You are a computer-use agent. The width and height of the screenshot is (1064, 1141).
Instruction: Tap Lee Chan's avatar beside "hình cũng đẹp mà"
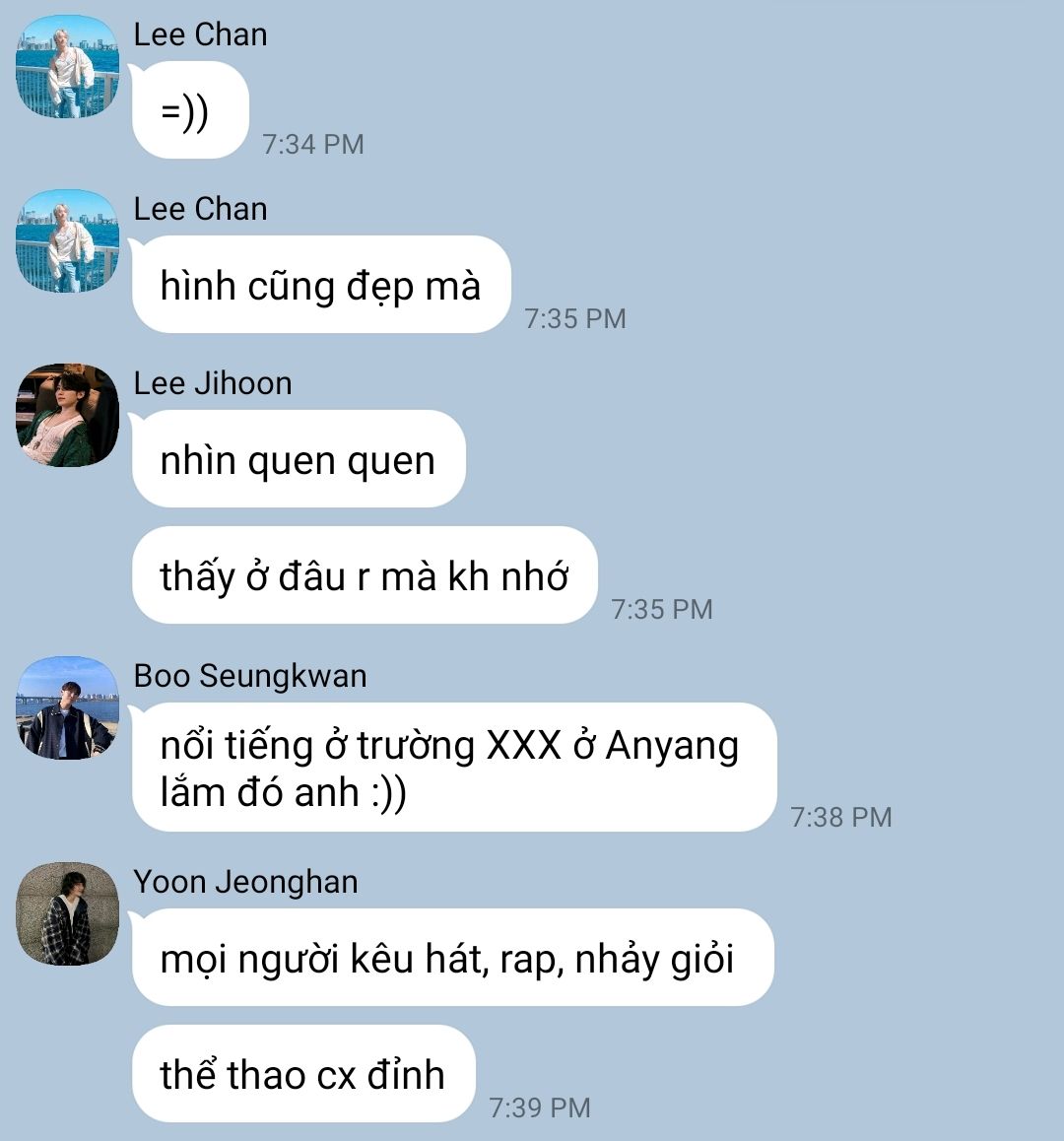tap(67, 240)
